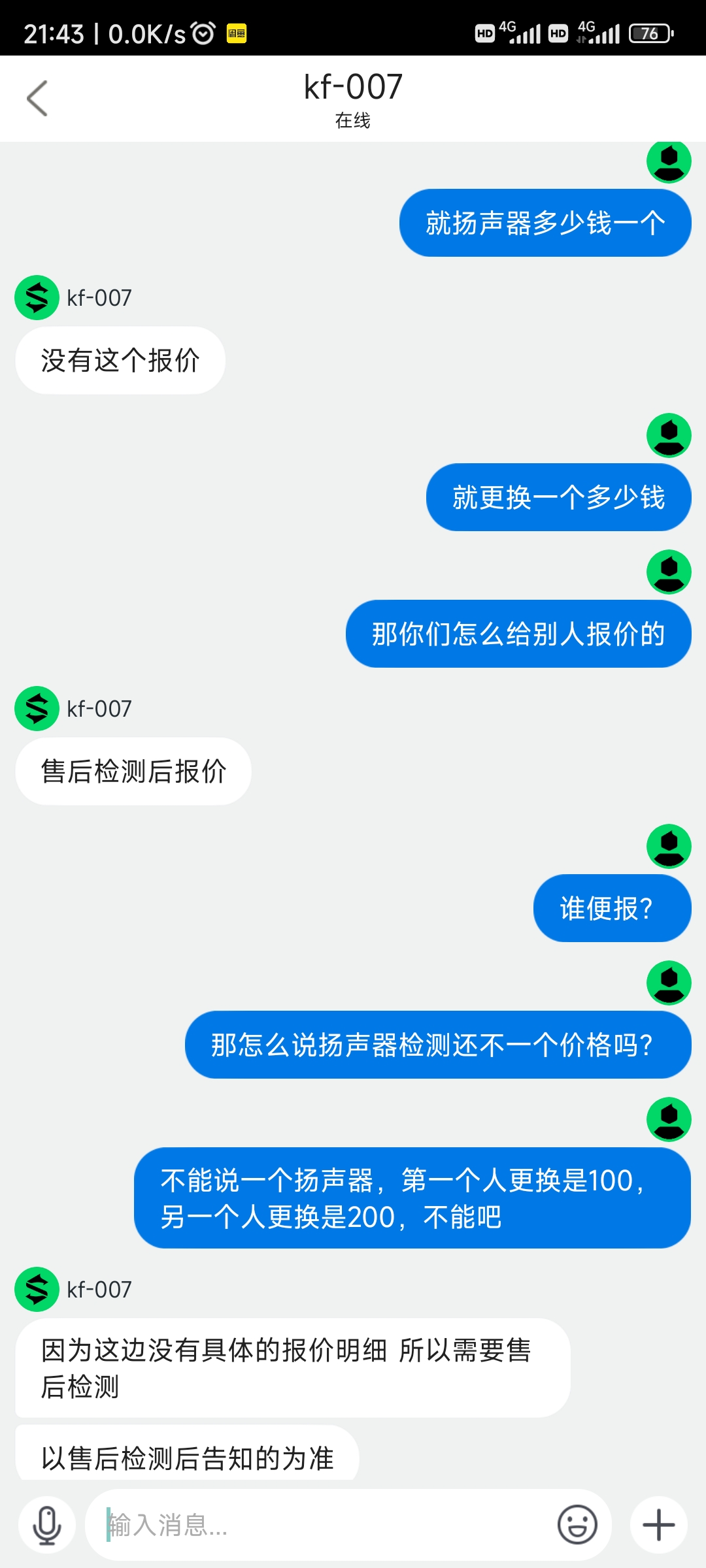Open the plus attachment menu
Viewport: 706px width, 1568px height.
click(658, 1525)
